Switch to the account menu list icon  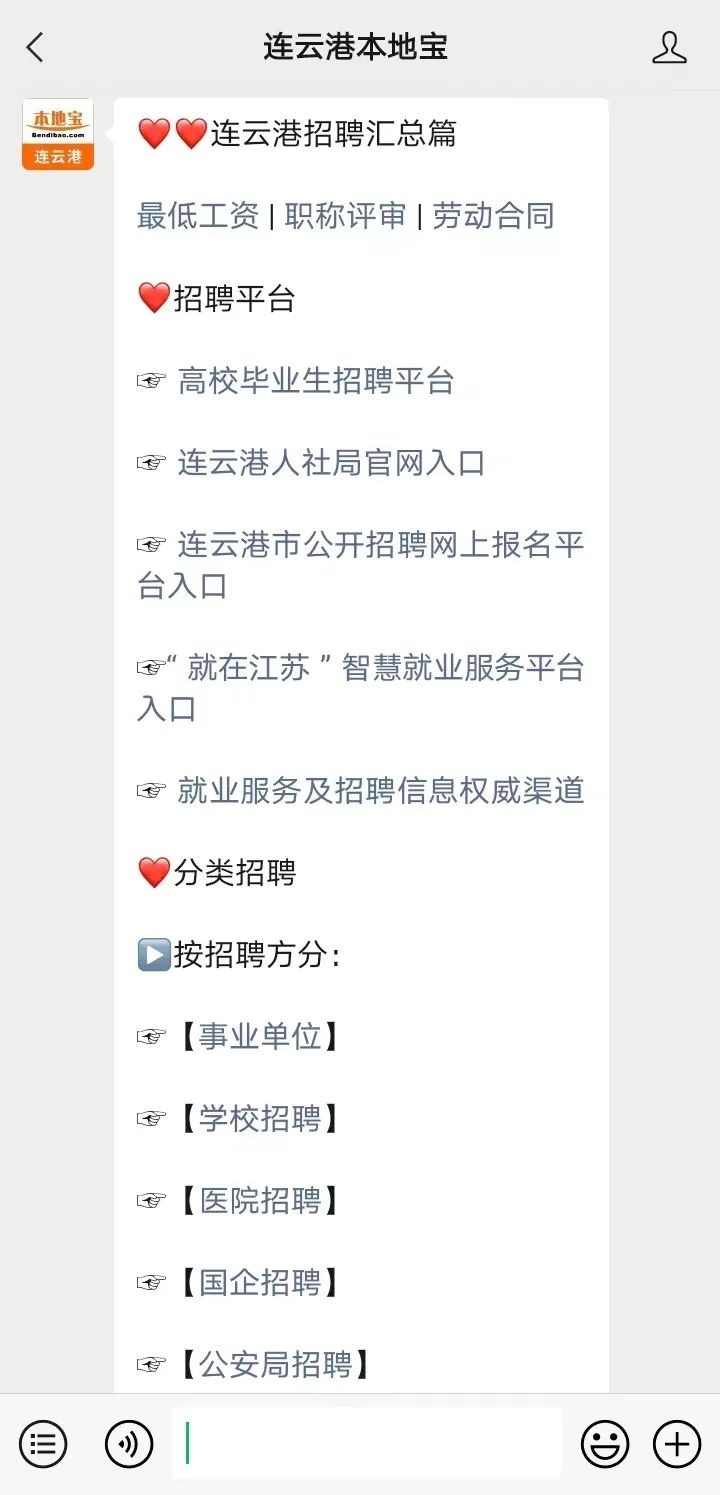(x=43, y=1444)
